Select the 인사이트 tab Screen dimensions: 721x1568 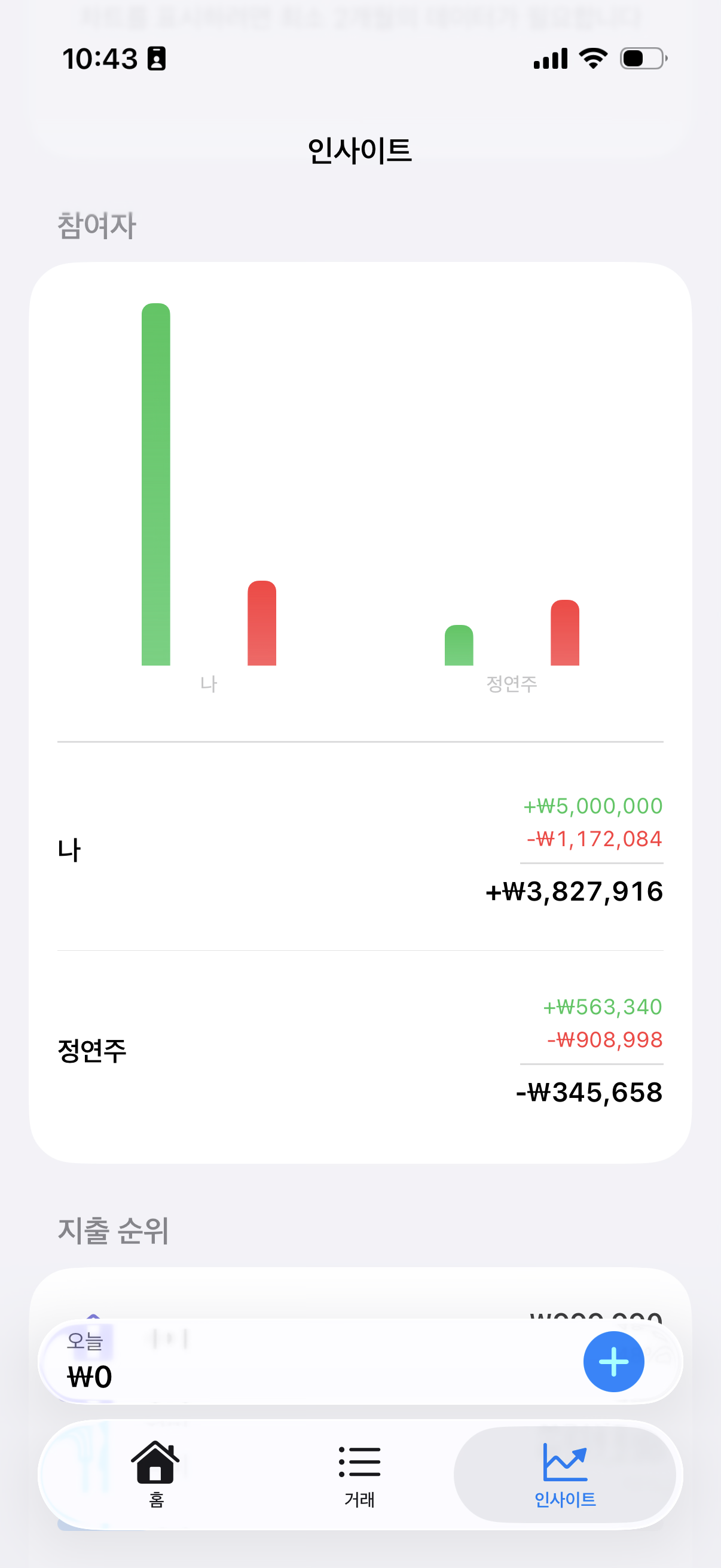[x=564, y=1473]
